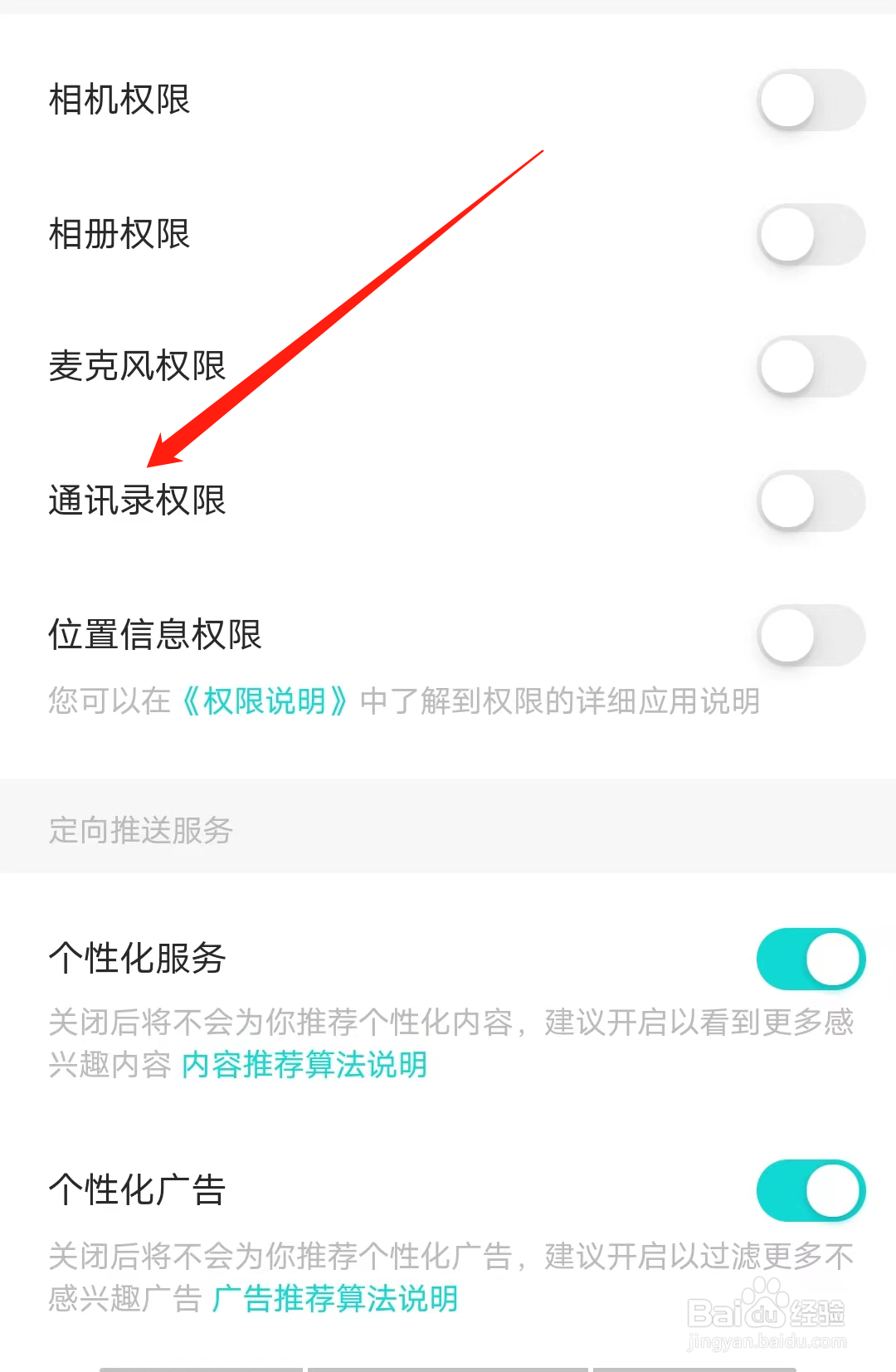Select the 相机权限 text label
The image size is (896, 1372).
119,100
